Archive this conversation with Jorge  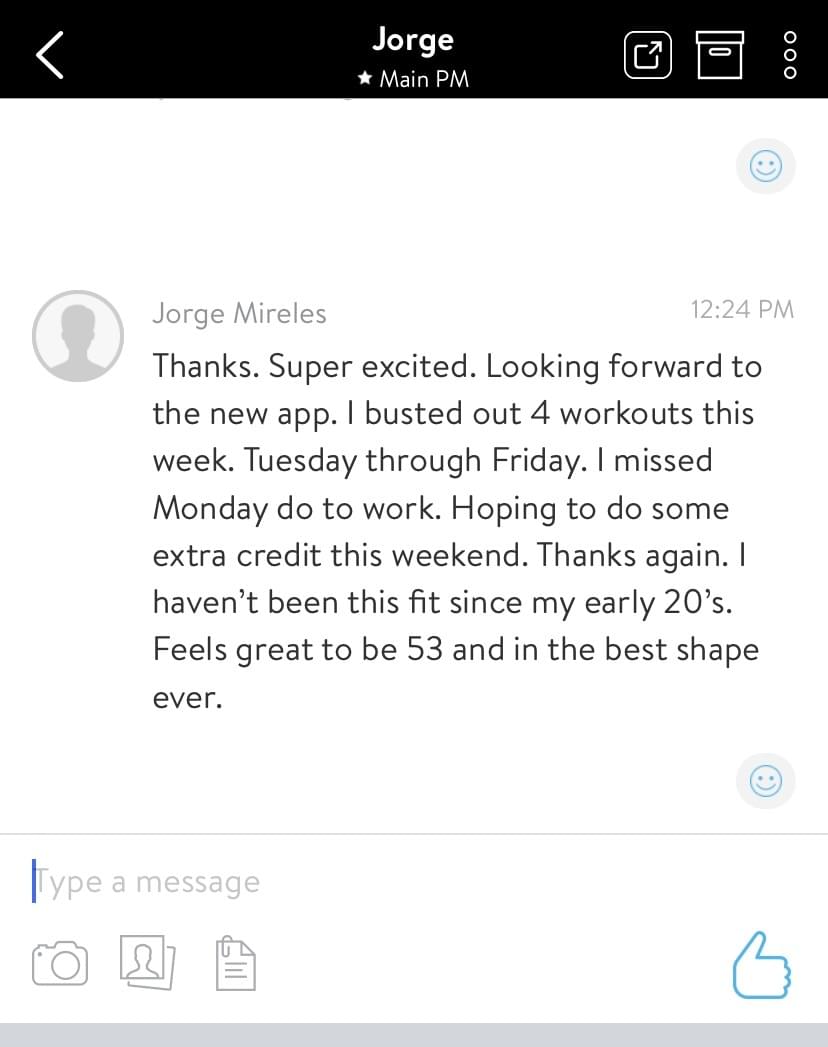coord(720,54)
